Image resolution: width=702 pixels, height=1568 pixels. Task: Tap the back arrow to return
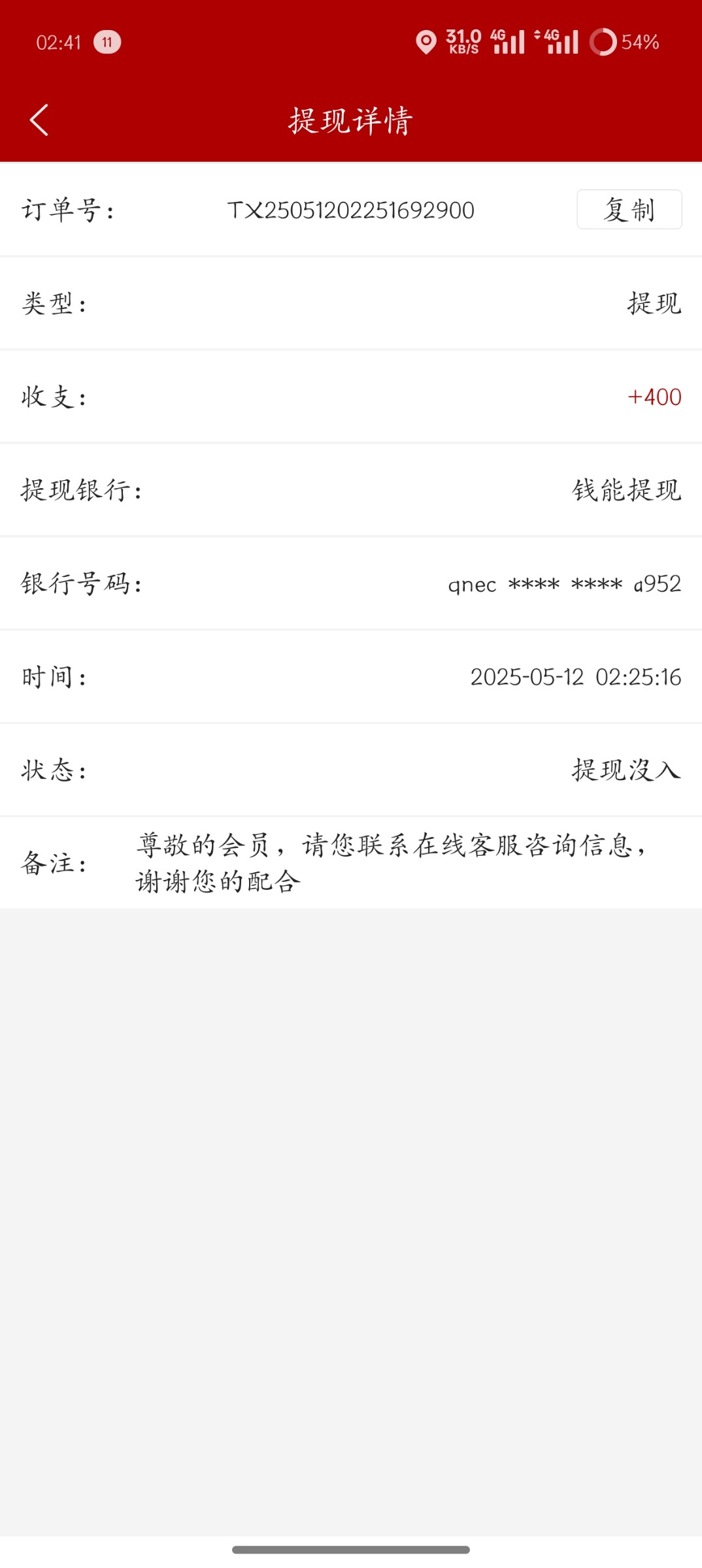point(37,119)
